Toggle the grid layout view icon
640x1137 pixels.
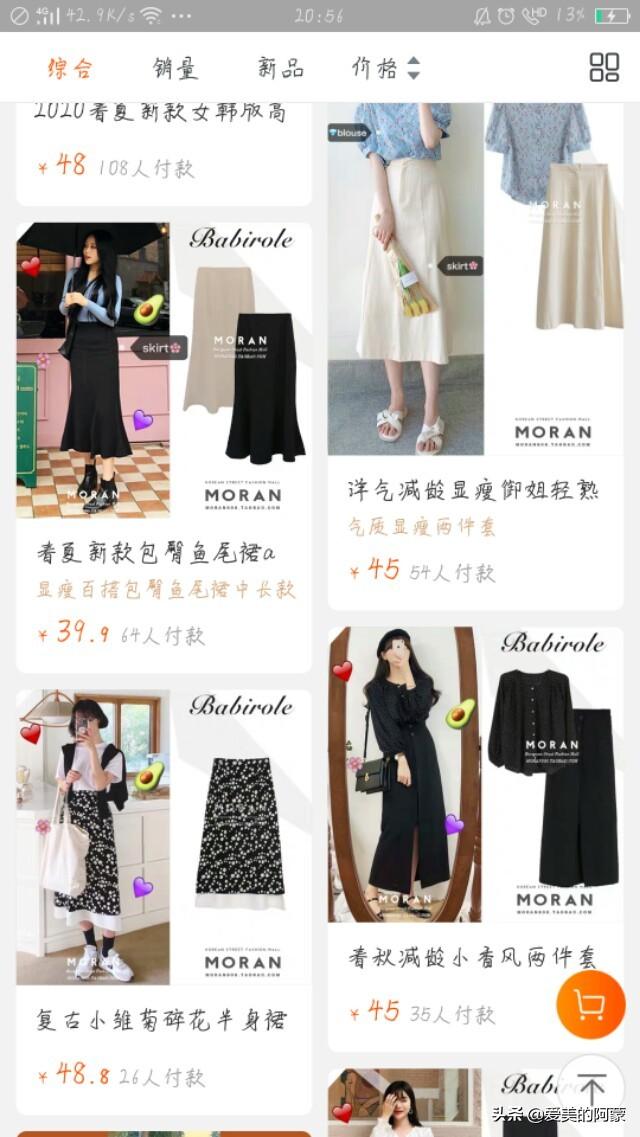click(x=604, y=68)
